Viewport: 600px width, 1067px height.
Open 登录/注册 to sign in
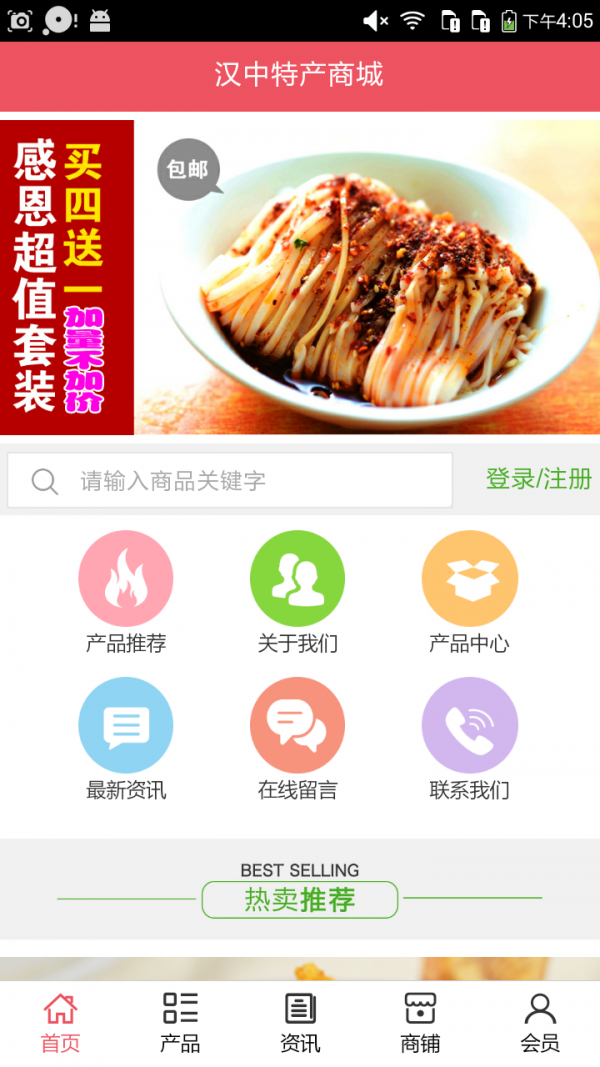tap(538, 480)
